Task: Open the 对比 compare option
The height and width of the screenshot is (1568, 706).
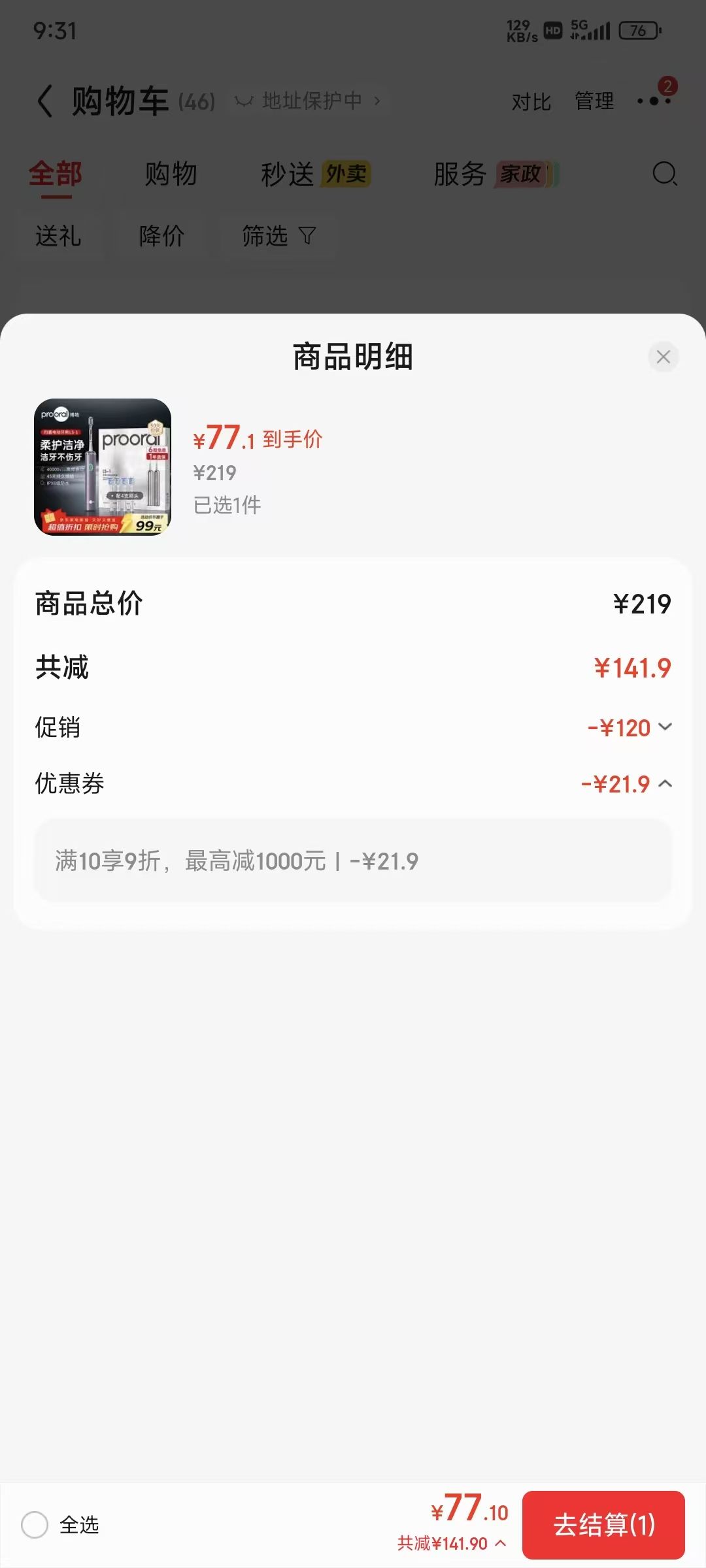Action: 531,102
